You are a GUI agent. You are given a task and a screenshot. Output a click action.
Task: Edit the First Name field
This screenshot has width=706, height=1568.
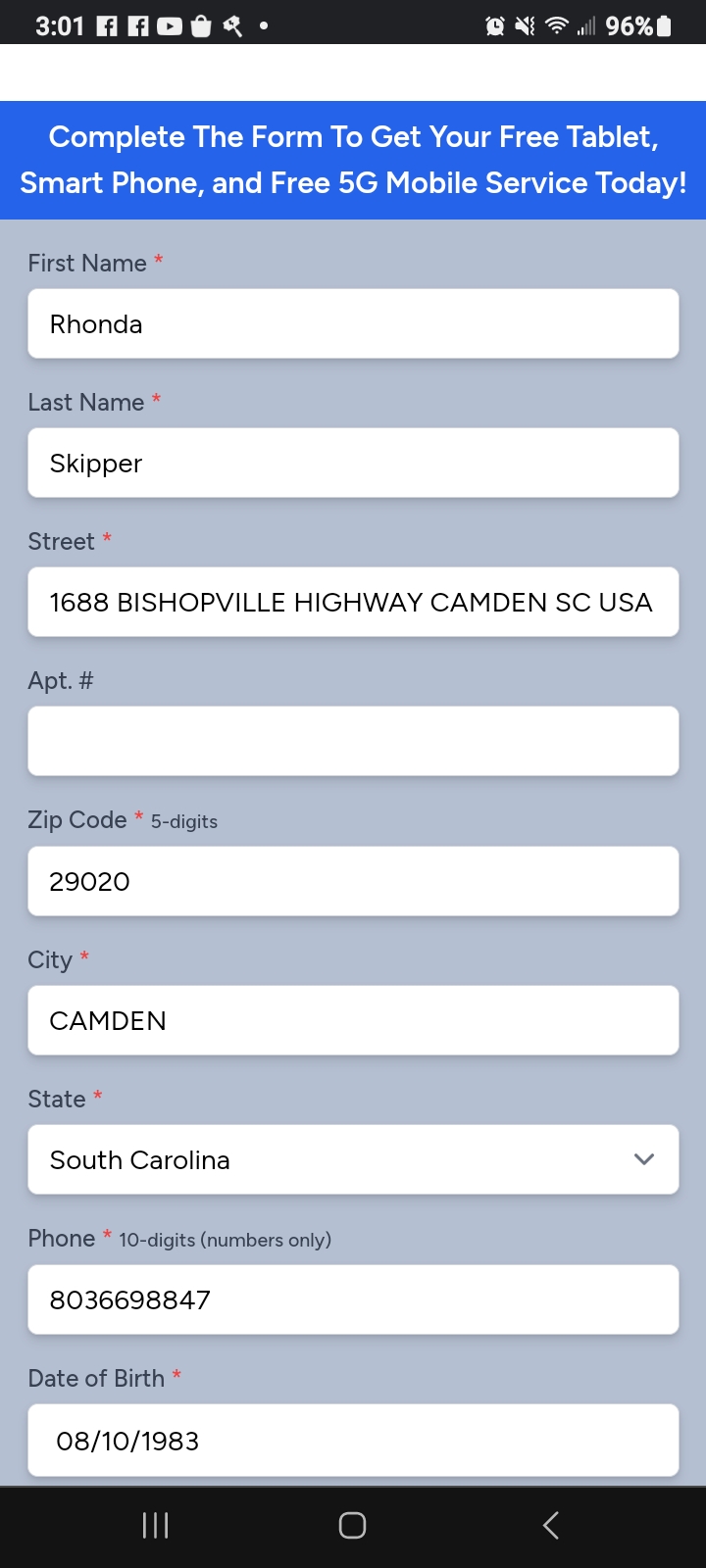point(353,323)
